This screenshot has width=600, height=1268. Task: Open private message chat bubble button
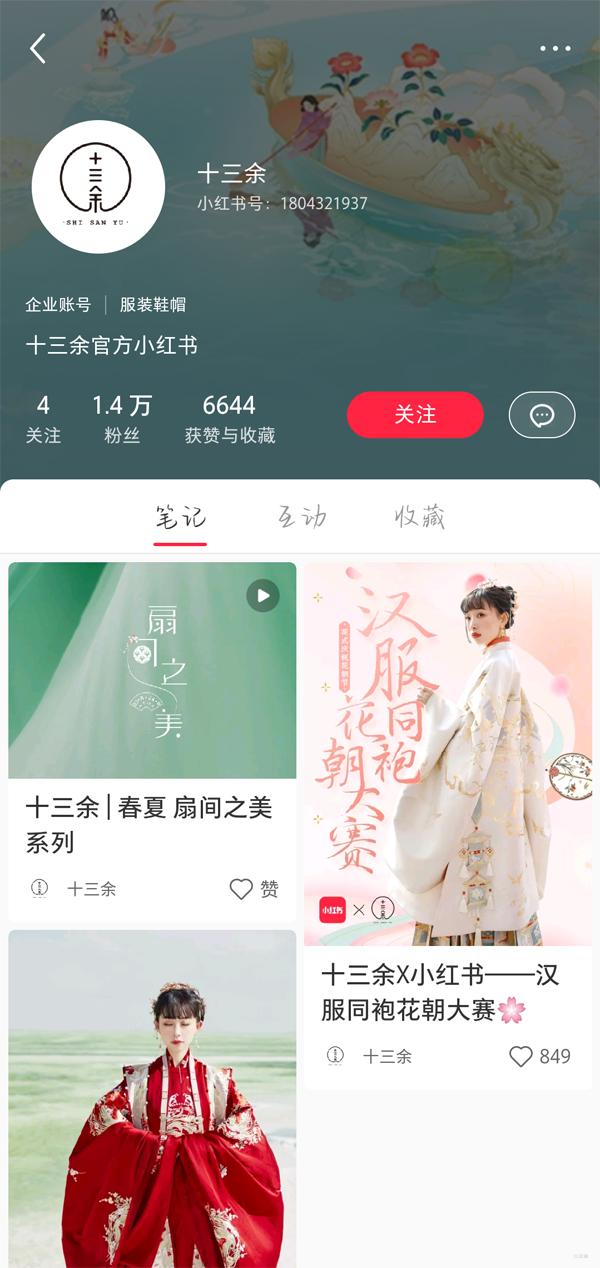point(542,415)
